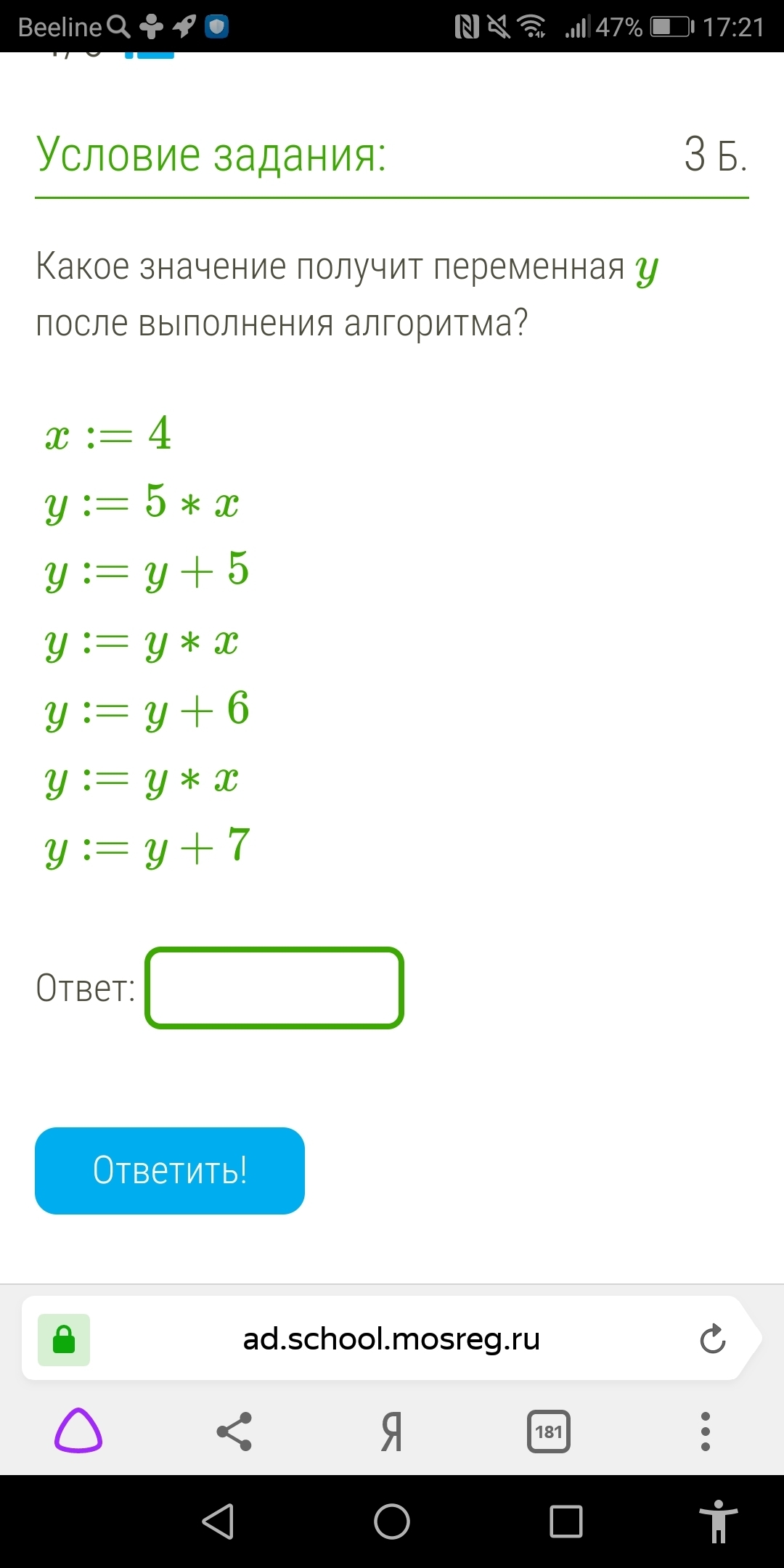
Task: Open the recent apps square button
Action: click(x=566, y=1521)
